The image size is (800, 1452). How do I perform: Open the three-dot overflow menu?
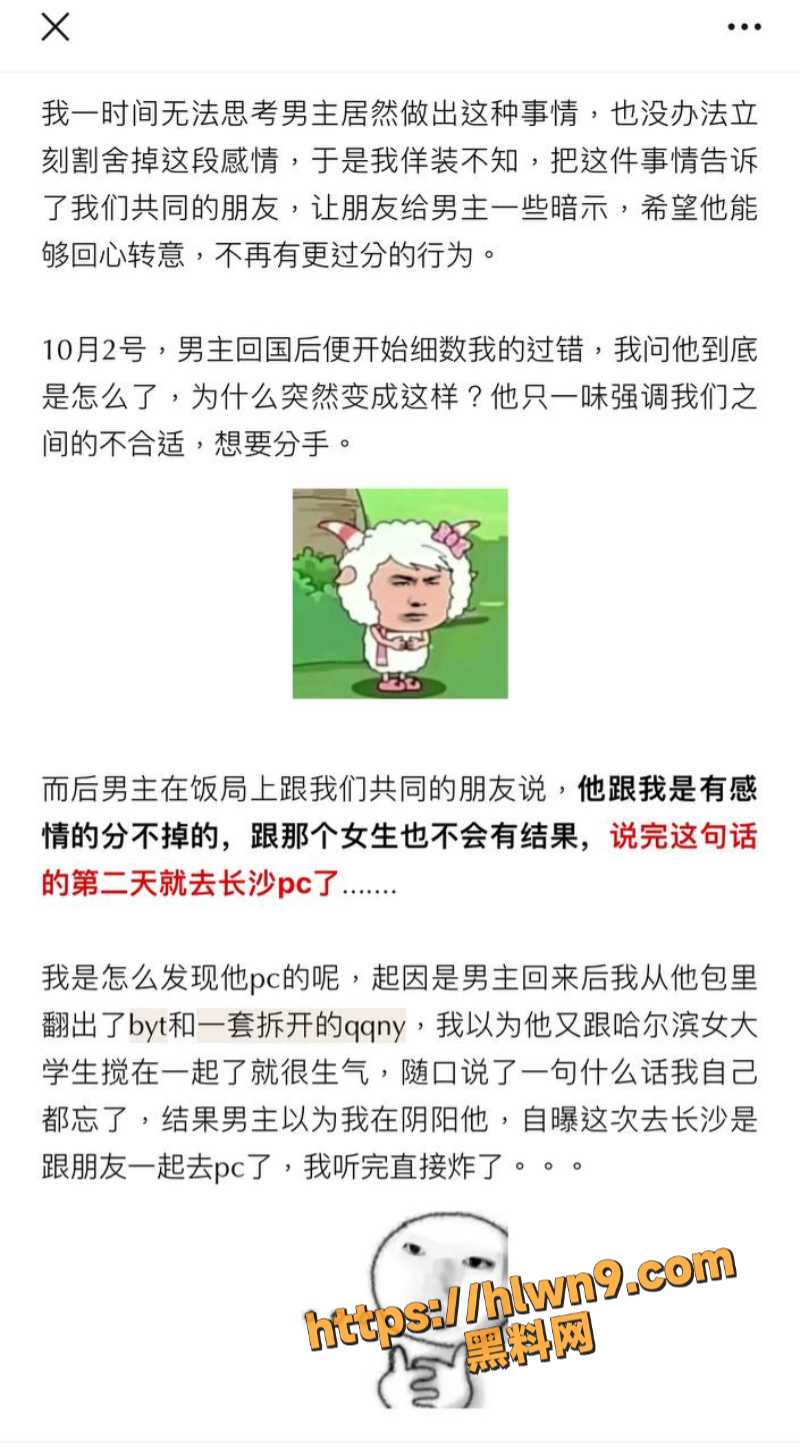744,28
